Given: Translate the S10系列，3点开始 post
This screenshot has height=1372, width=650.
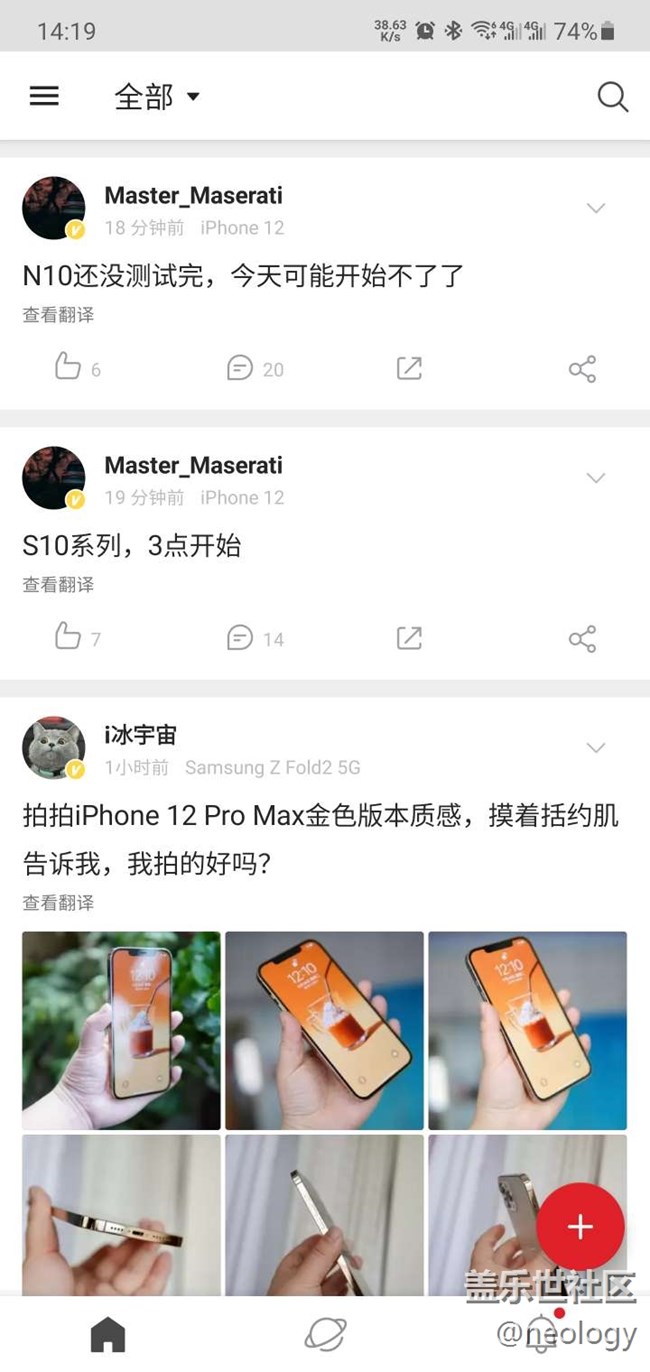Looking at the screenshot, I should click(58, 585).
